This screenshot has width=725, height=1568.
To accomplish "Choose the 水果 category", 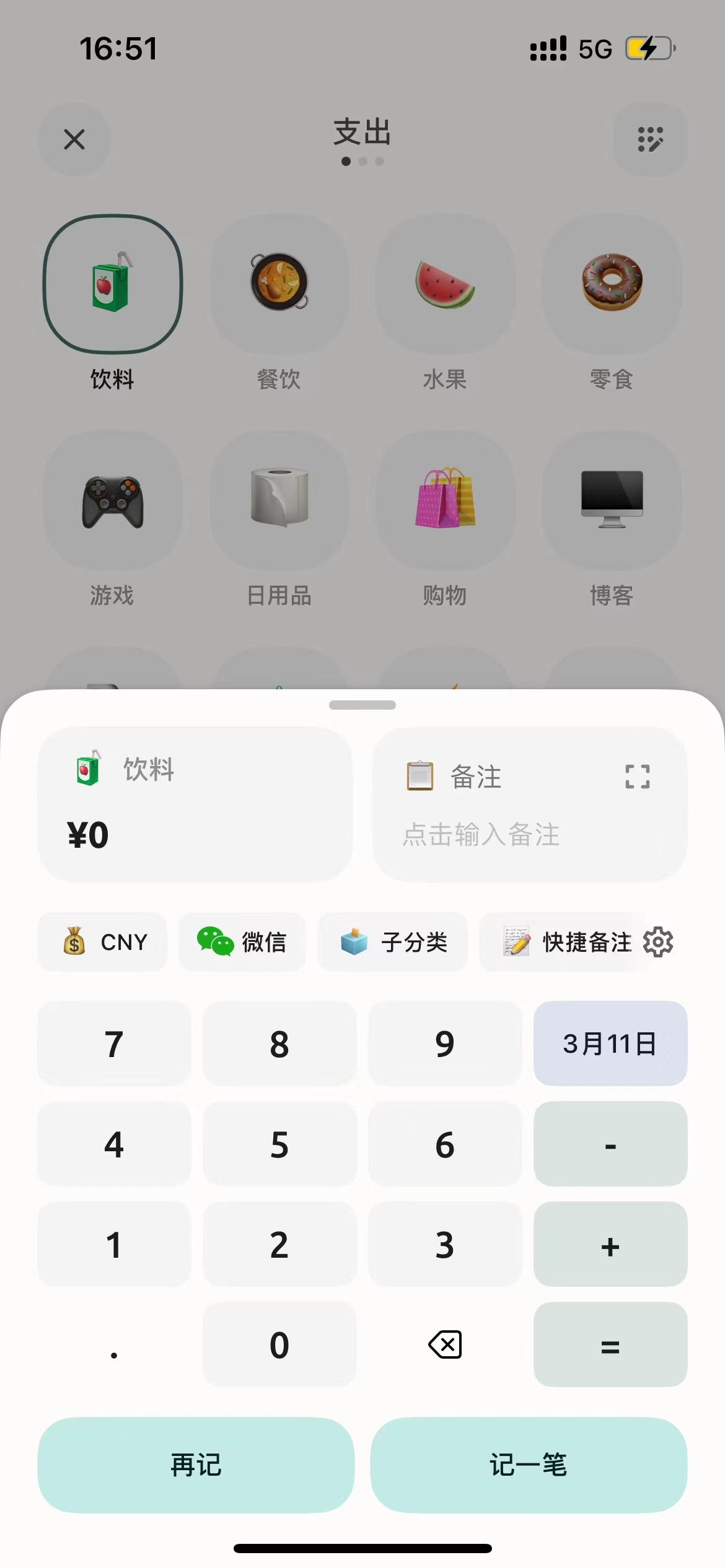I will [445, 285].
